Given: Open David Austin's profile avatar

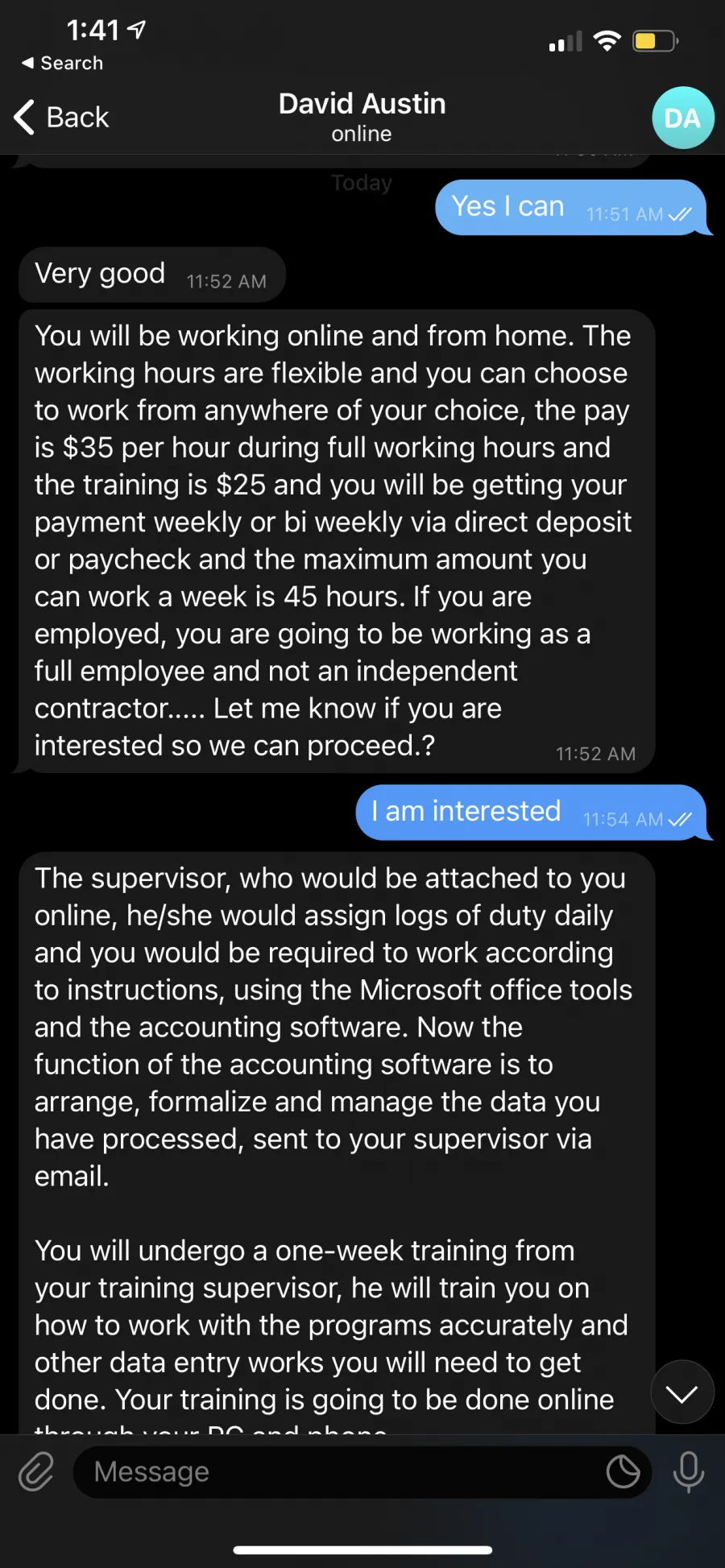Looking at the screenshot, I should coord(682,118).
